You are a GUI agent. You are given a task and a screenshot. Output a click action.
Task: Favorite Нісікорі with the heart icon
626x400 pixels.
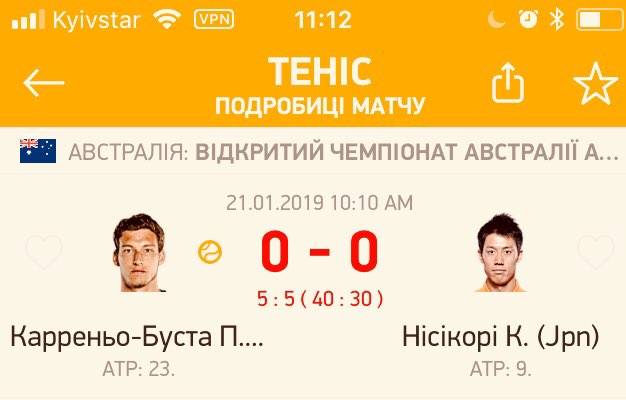tap(596, 253)
